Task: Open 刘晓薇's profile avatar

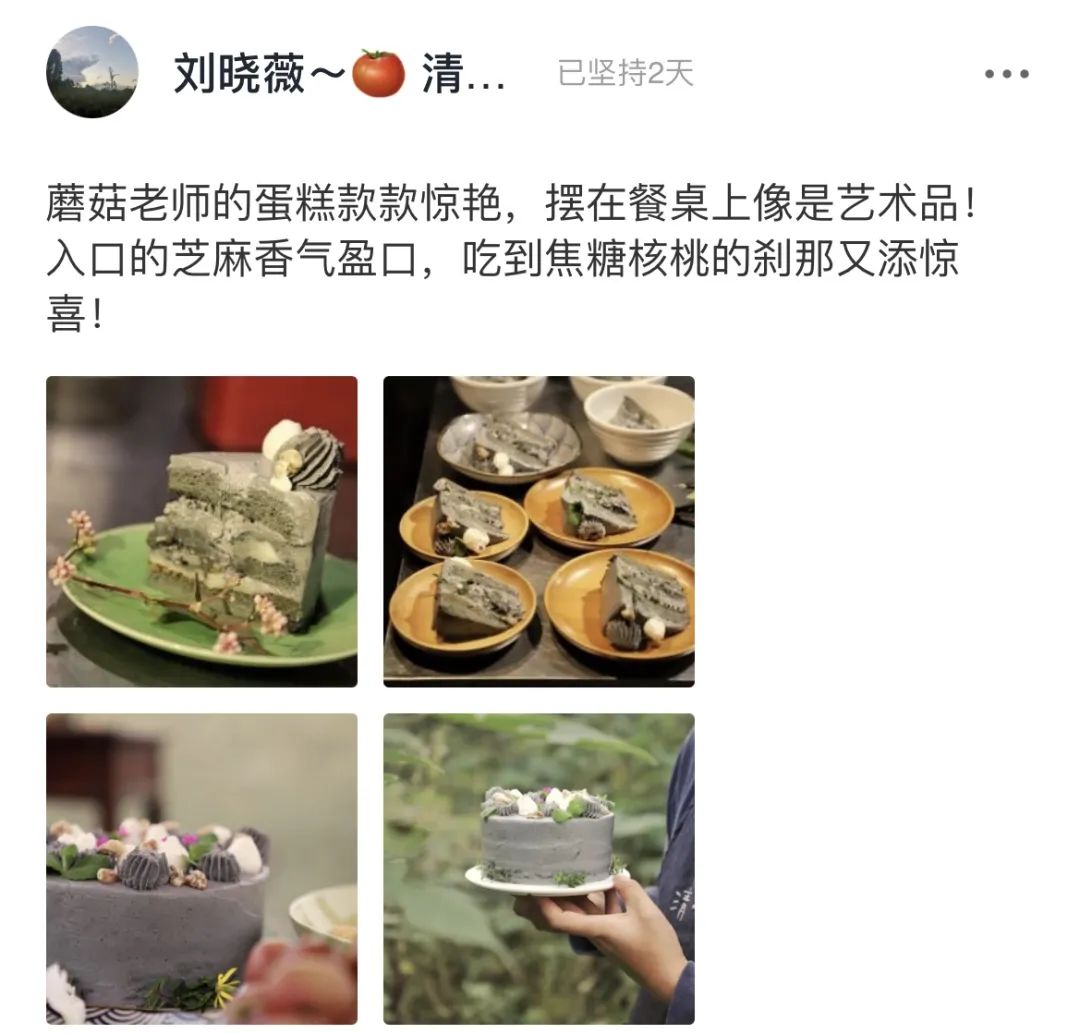Action: [x=92, y=72]
